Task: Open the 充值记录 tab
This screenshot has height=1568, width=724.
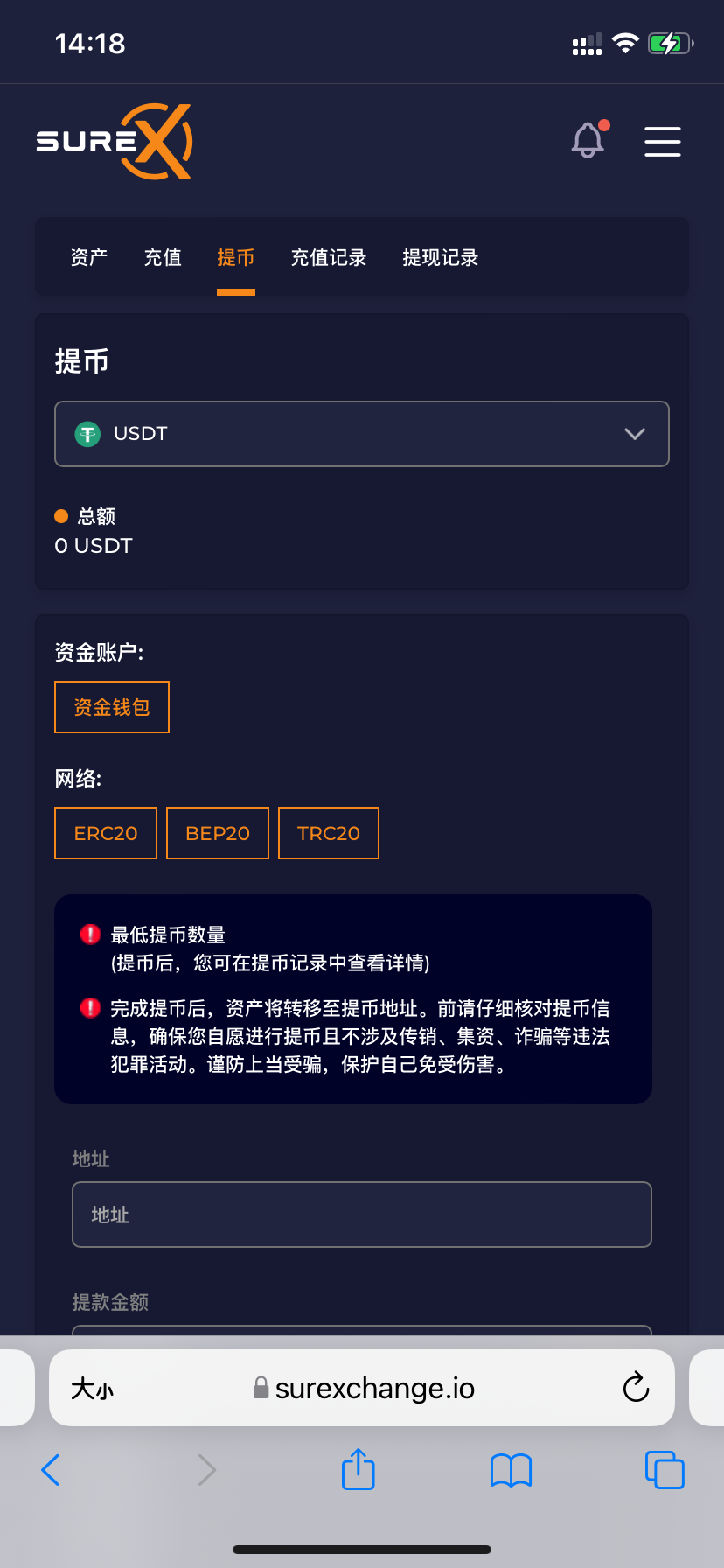Action: (x=329, y=257)
